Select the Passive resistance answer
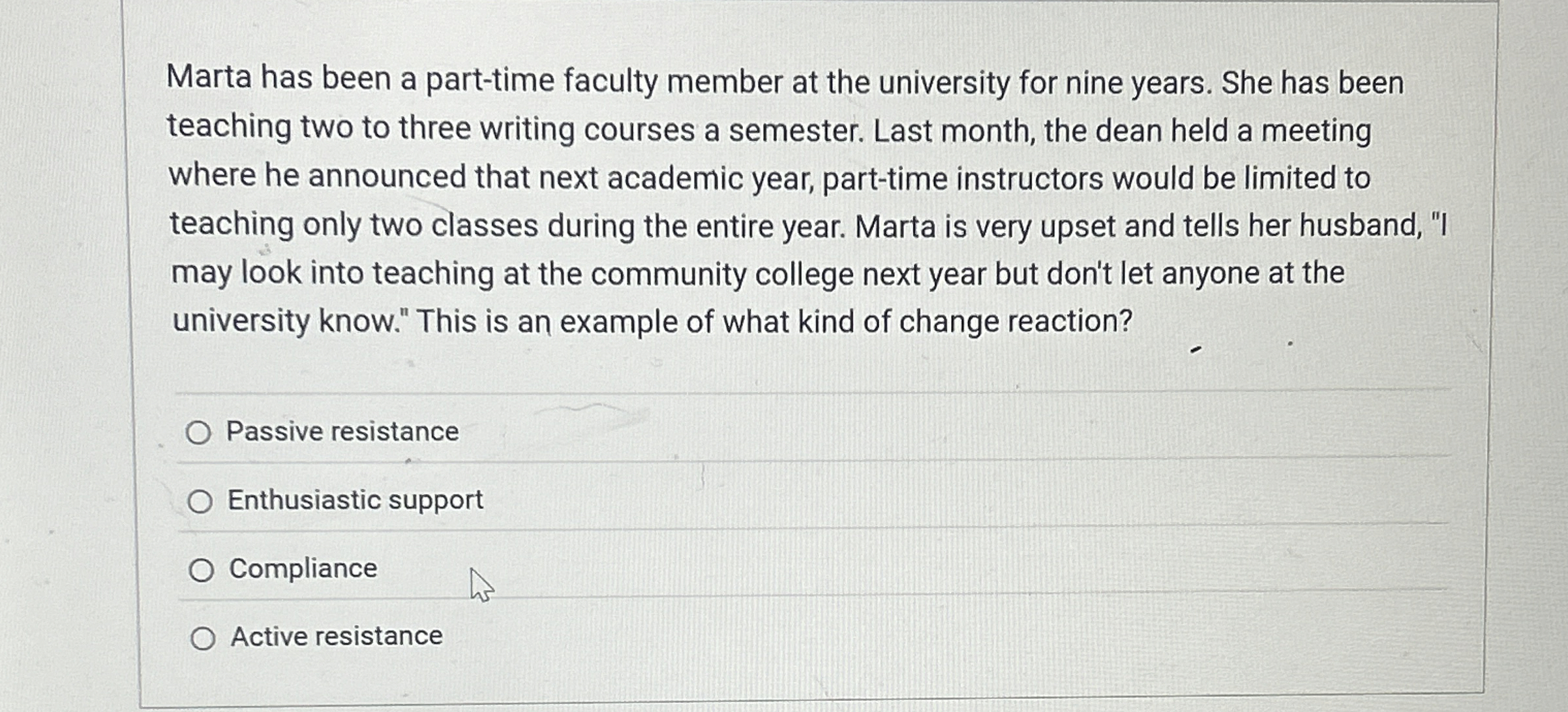The width and height of the screenshot is (1568, 712). (x=198, y=433)
